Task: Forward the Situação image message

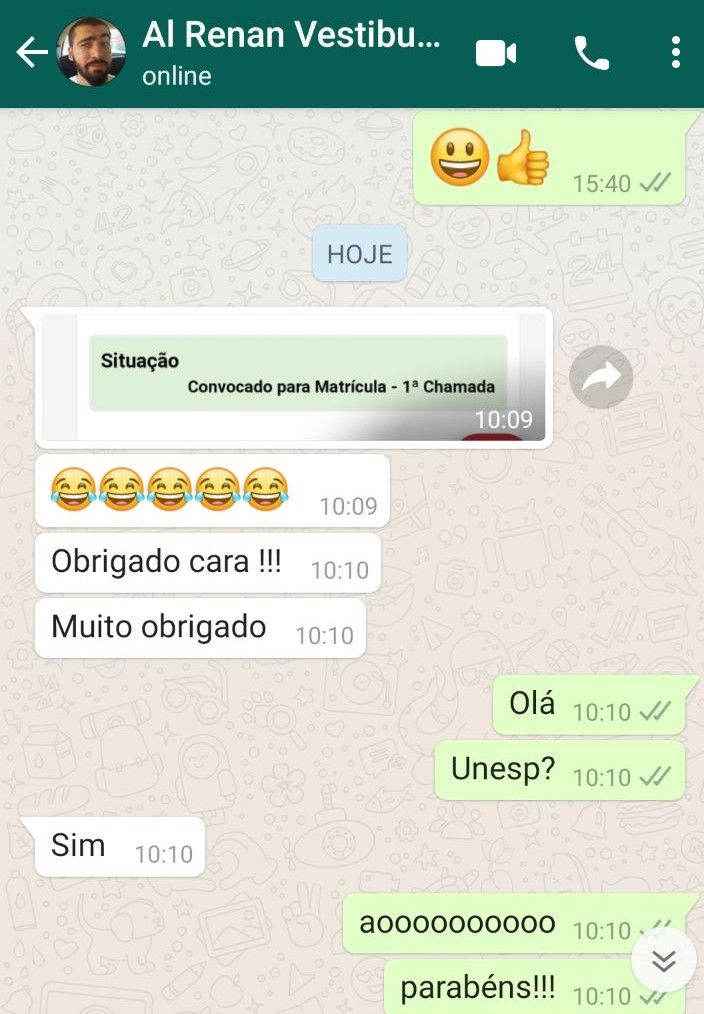Action: point(601,377)
